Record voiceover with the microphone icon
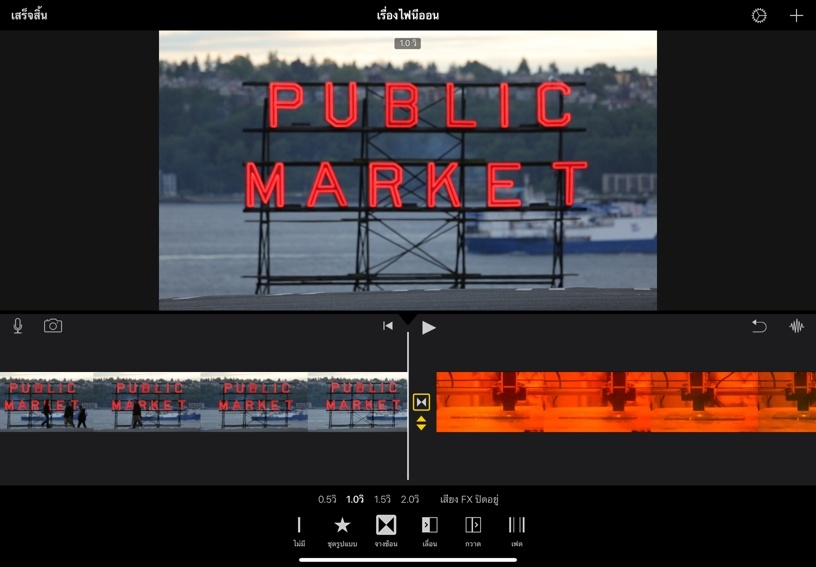 point(17,326)
